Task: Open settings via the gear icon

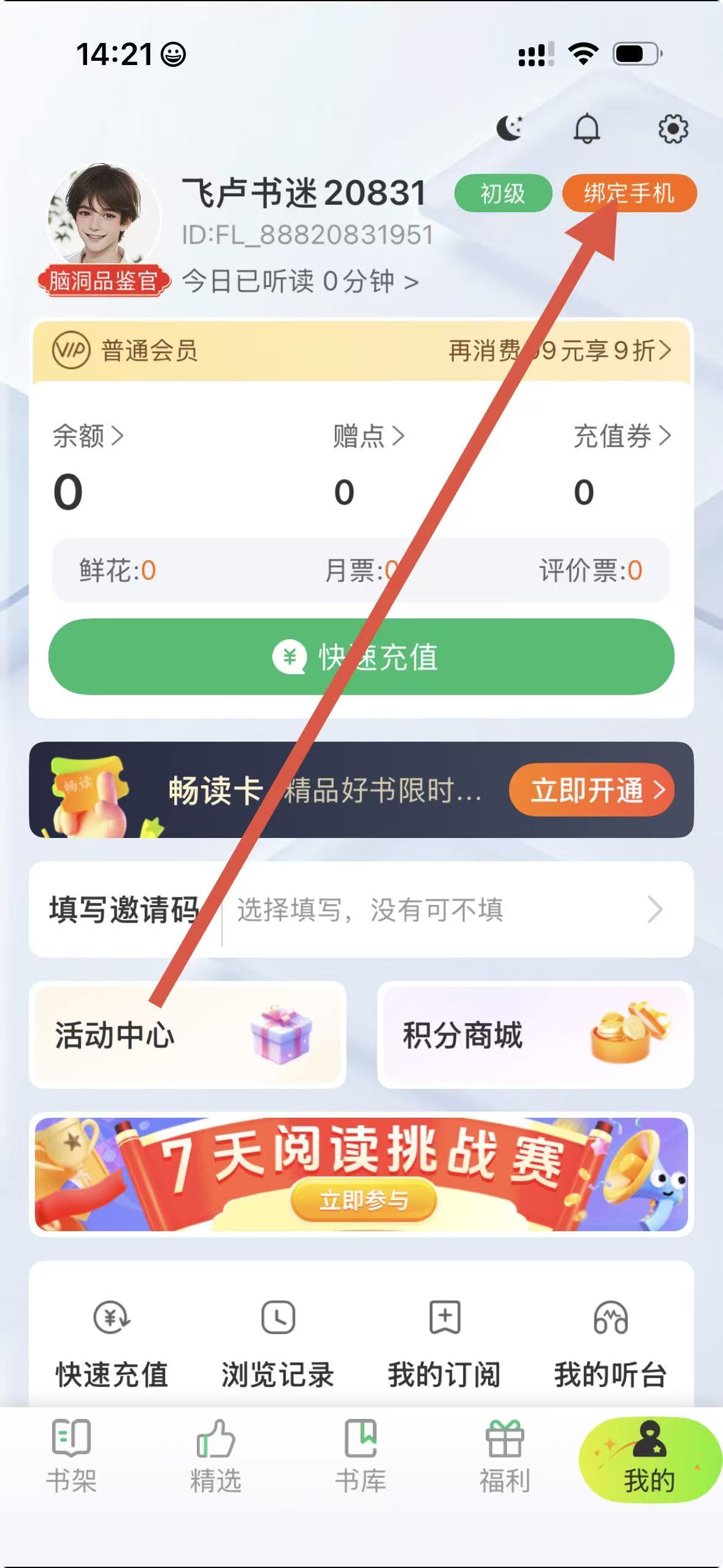Action: tap(673, 129)
